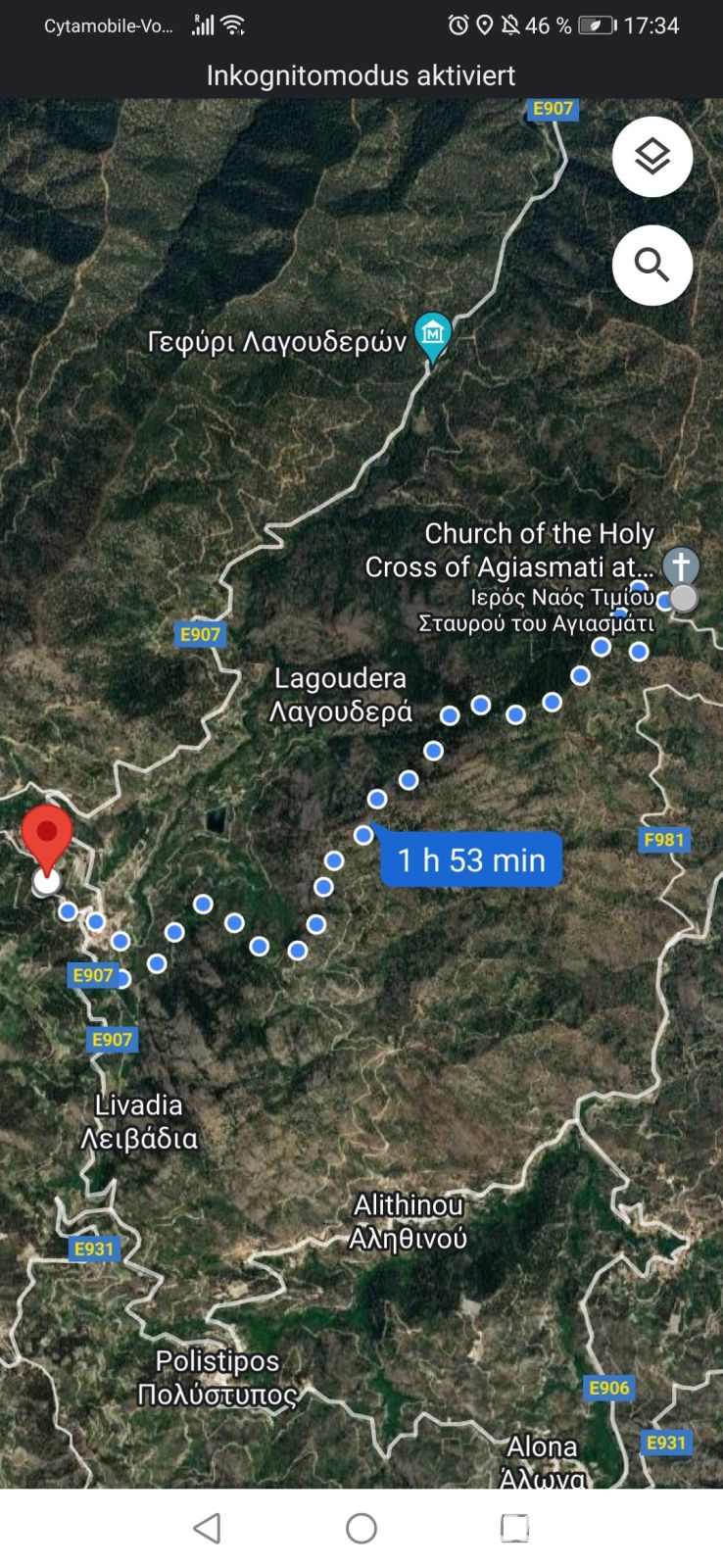The width and height of the screenshot is (723, 1568).
Task: Open the map layers selector
Action: [651, 157]
